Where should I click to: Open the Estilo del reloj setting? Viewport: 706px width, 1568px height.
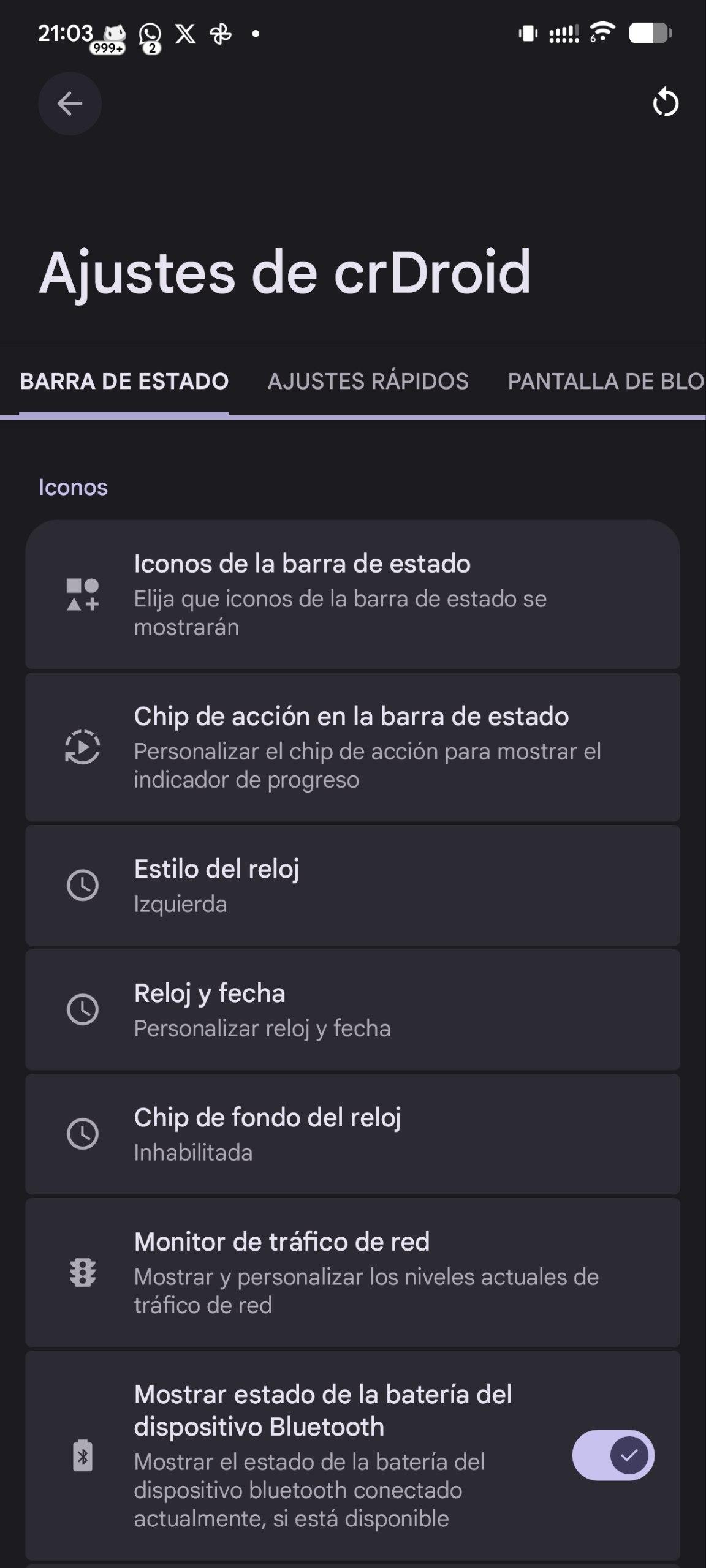pyautogui.click(x=352, y=885)
